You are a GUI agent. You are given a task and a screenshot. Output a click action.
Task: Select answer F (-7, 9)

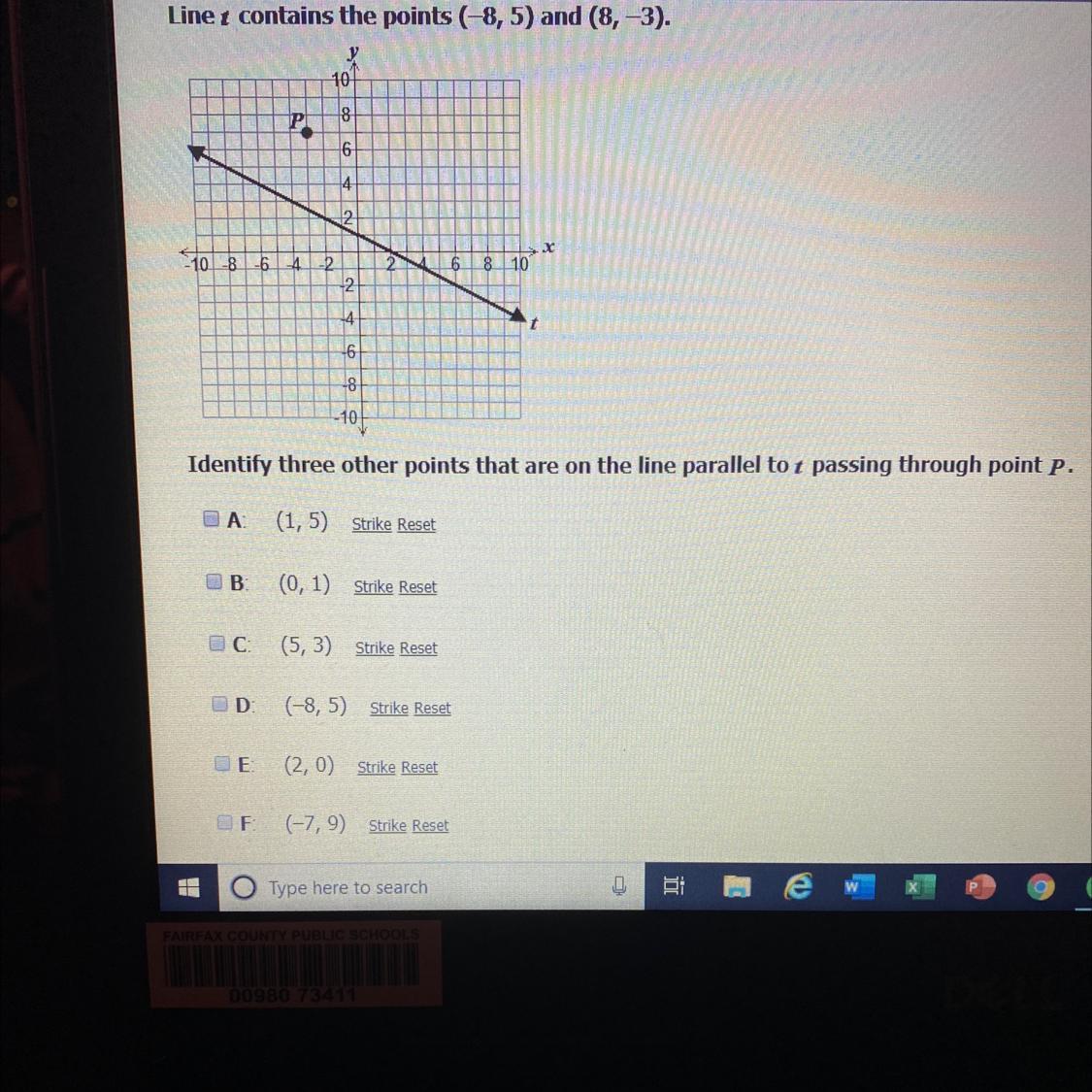tap(224, 823)
